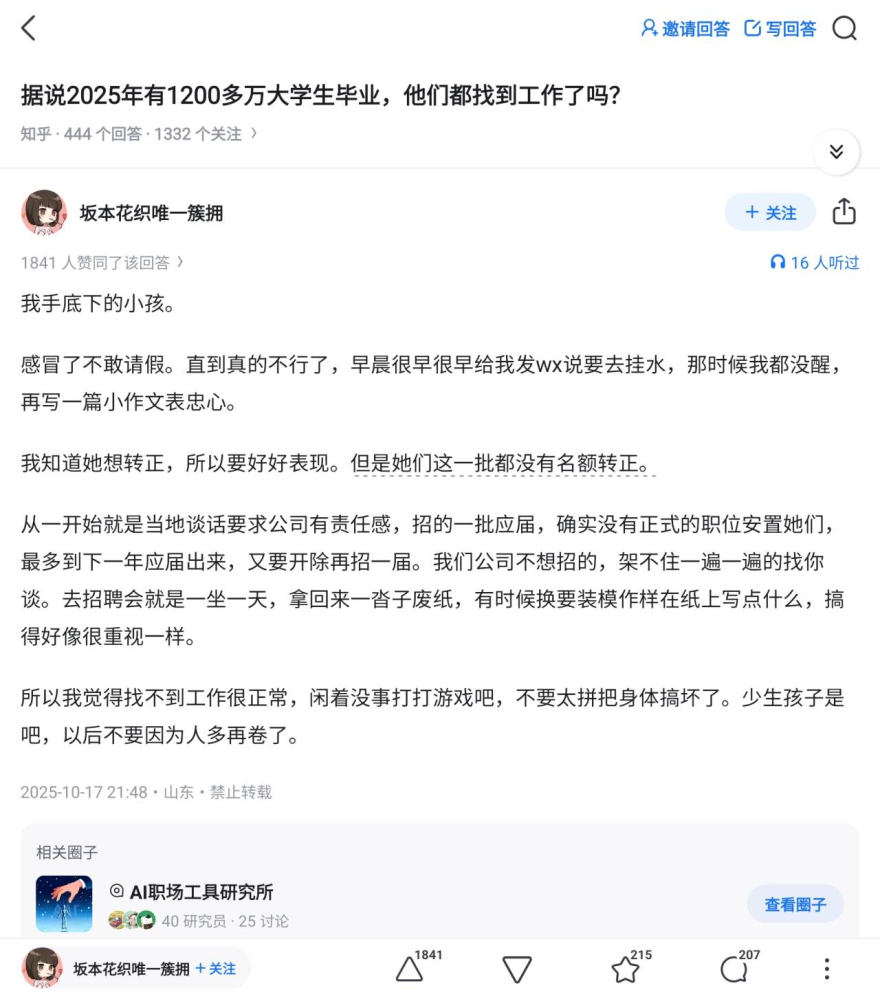Open the 444 个回答 · 1332 个关注 question info
Viewport: 880px width, 999px height.
click(160, 133)
